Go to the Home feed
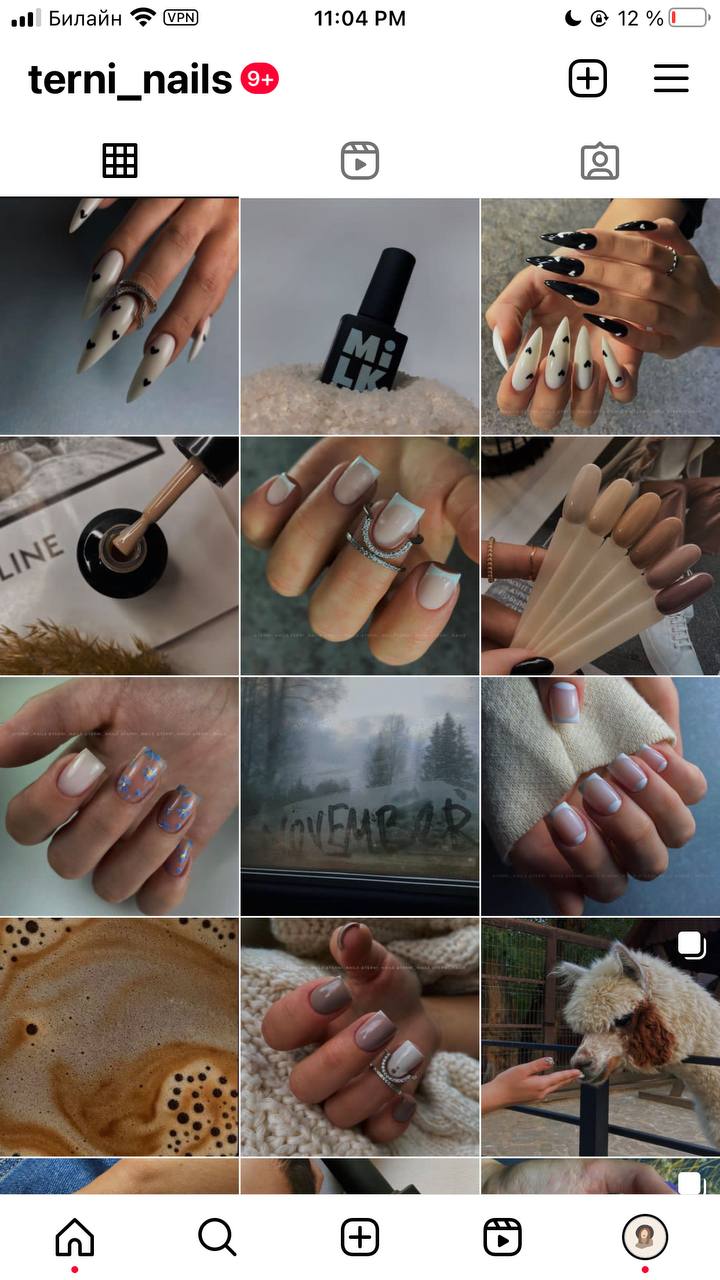 point(74,1238)
